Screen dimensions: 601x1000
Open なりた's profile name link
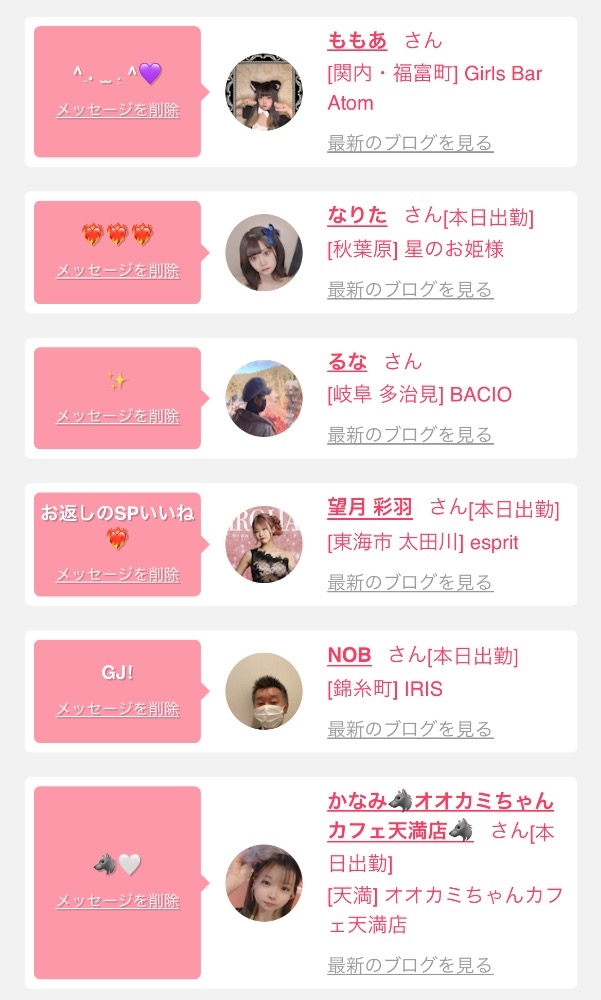(x=357, y=216)
